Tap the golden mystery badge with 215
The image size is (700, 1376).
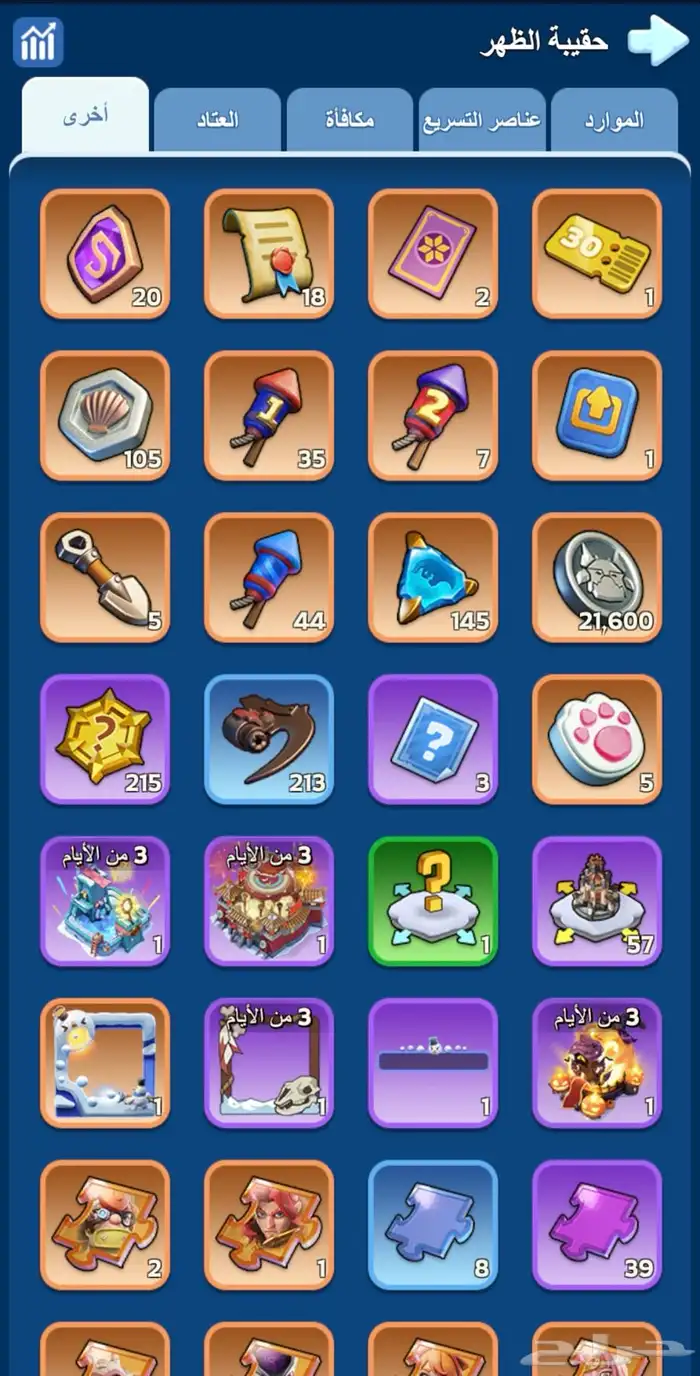click(105, 740)
